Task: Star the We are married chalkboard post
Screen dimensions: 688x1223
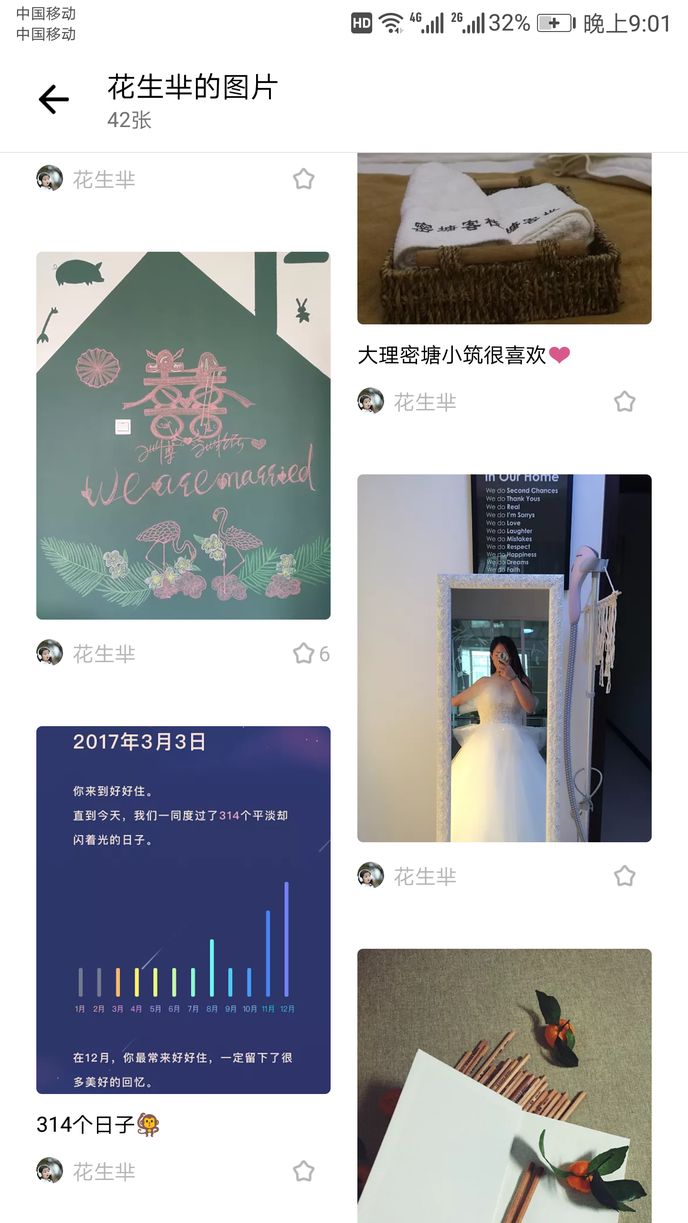Action: [x=304, y=654]
